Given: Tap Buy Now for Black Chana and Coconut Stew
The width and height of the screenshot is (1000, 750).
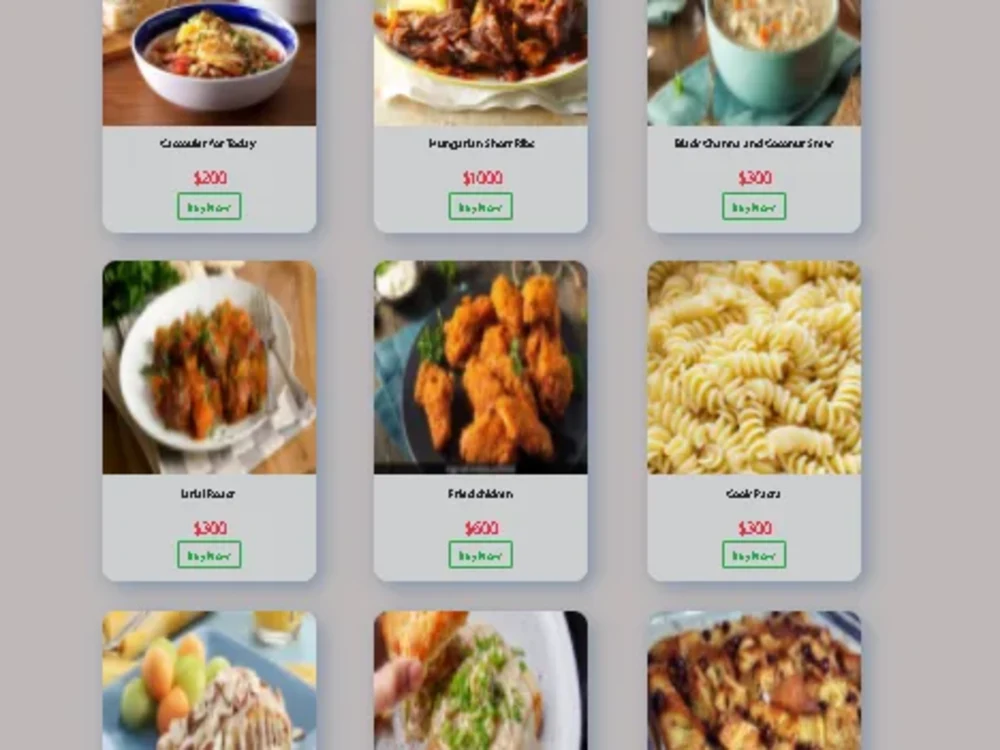Looking at the screenshot, I should [x=754, y=207].
